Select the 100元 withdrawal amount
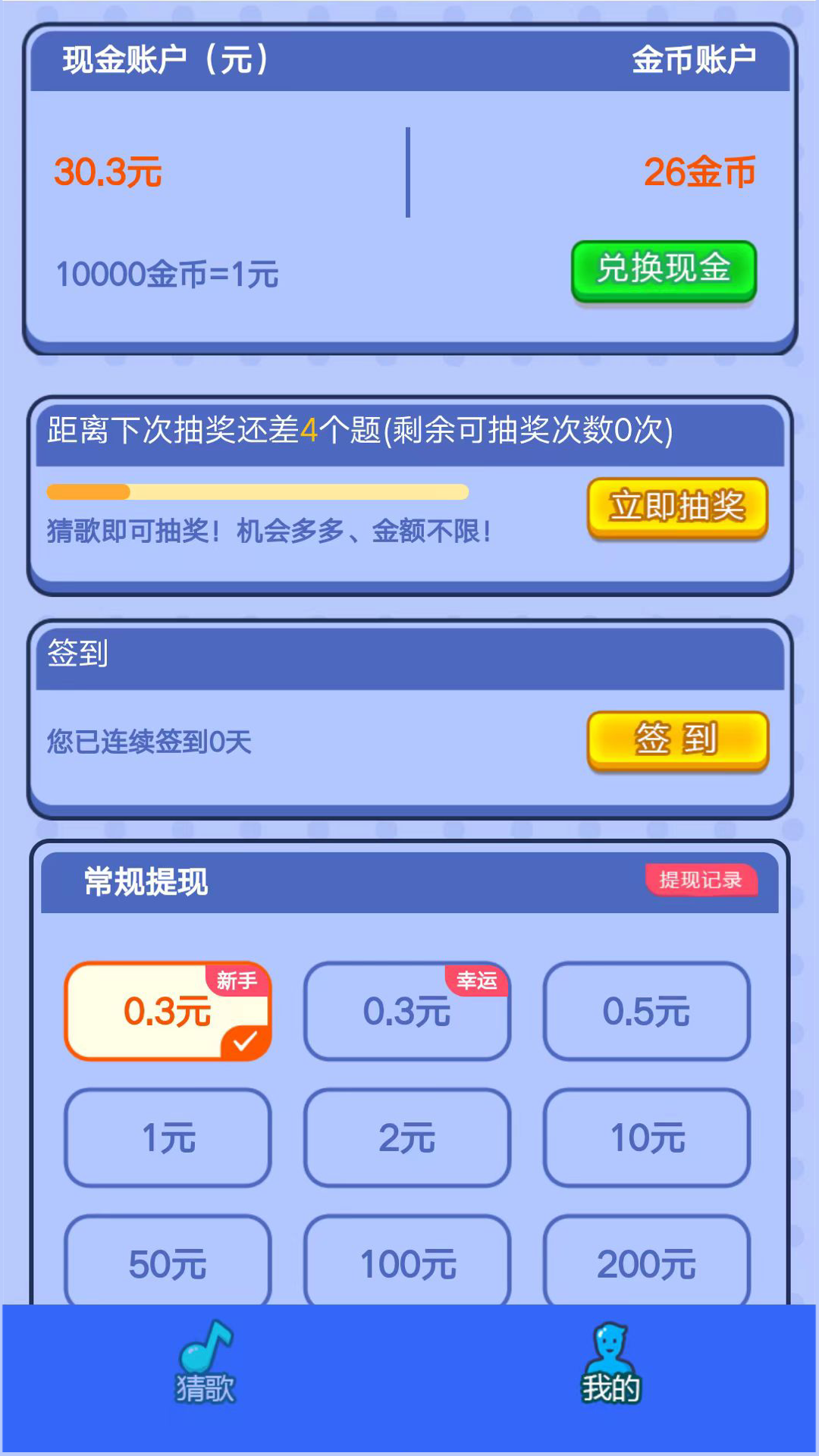The width and height of the screenshot is (819, 1456). click(x=407, y=1263)
